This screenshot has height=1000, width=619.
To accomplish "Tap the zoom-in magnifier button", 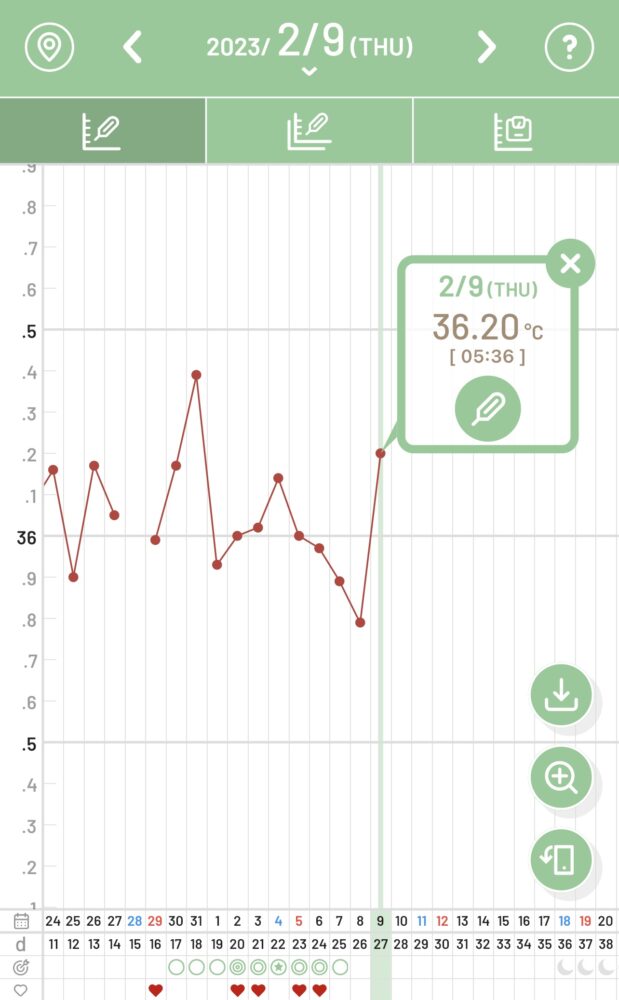I will click(x=561, y=777).
